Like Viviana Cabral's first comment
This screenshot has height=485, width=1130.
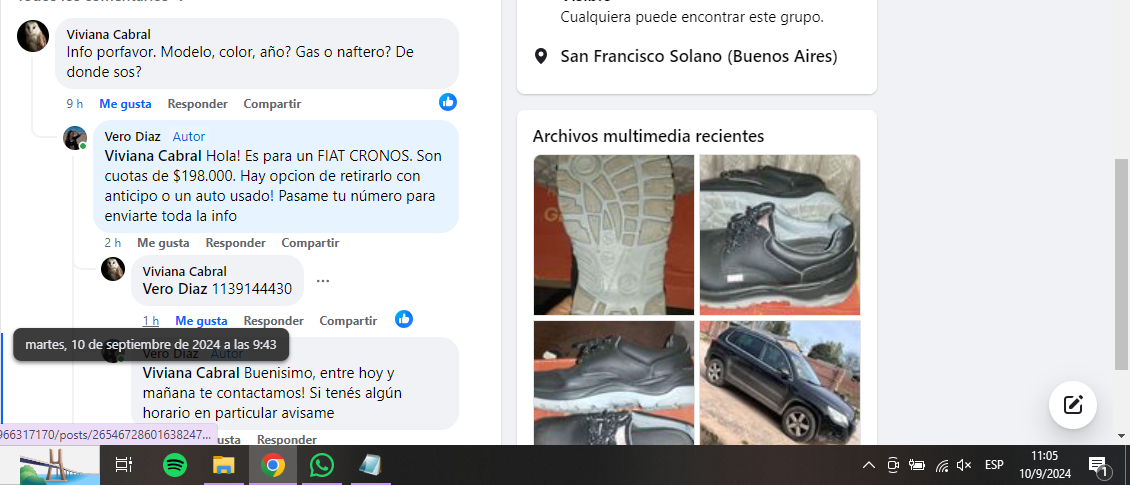point(125,104)
